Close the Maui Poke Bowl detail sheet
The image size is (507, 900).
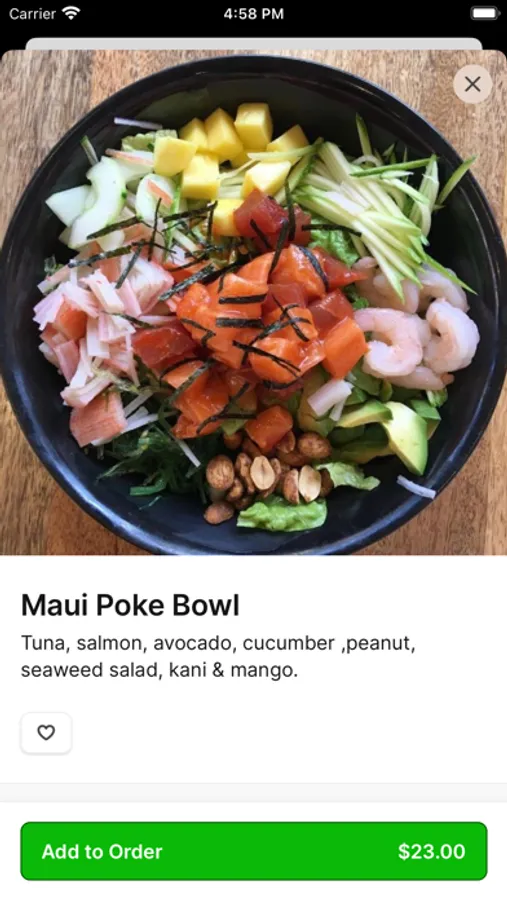coord(473,84)
